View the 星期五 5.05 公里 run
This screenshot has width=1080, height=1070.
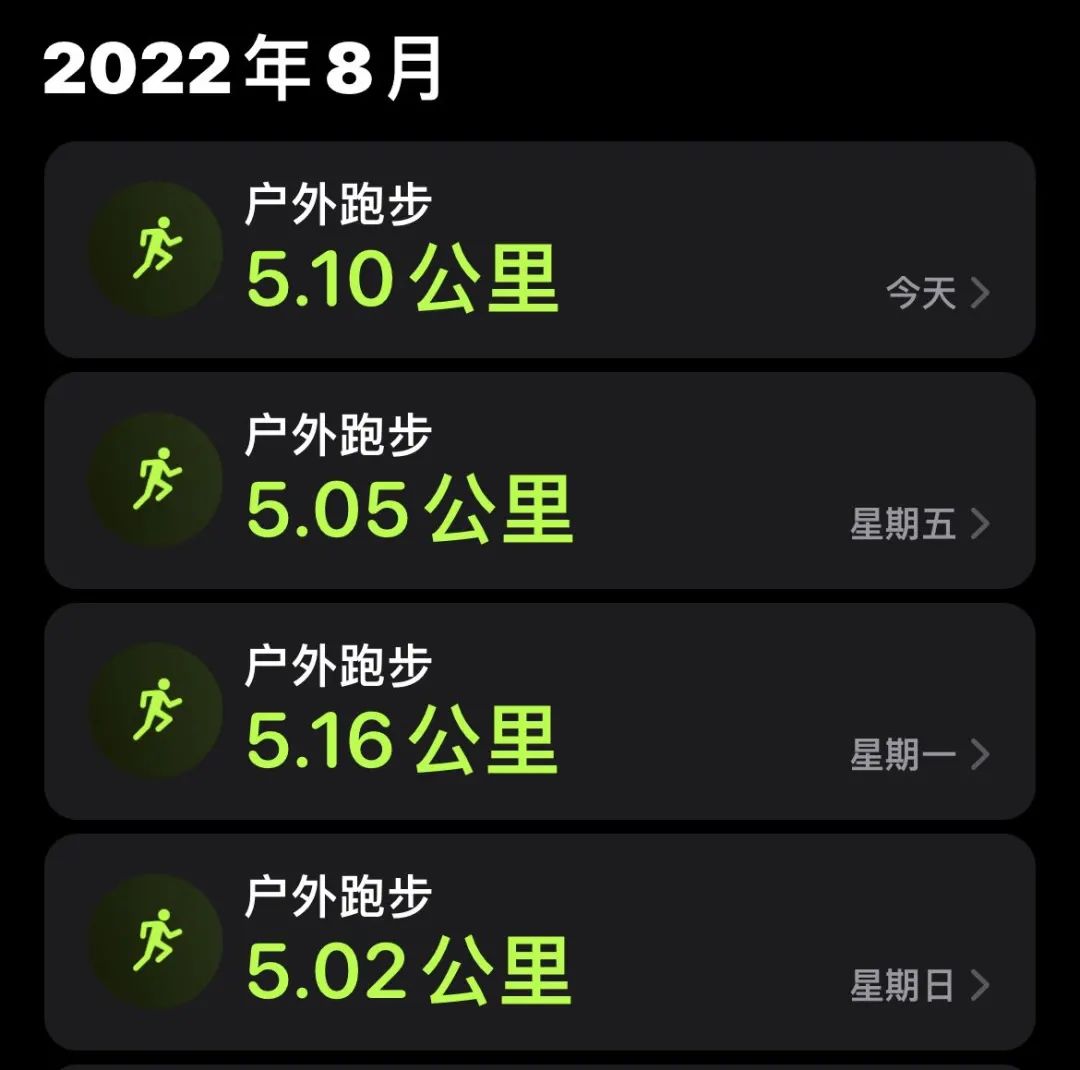(540, 481)
